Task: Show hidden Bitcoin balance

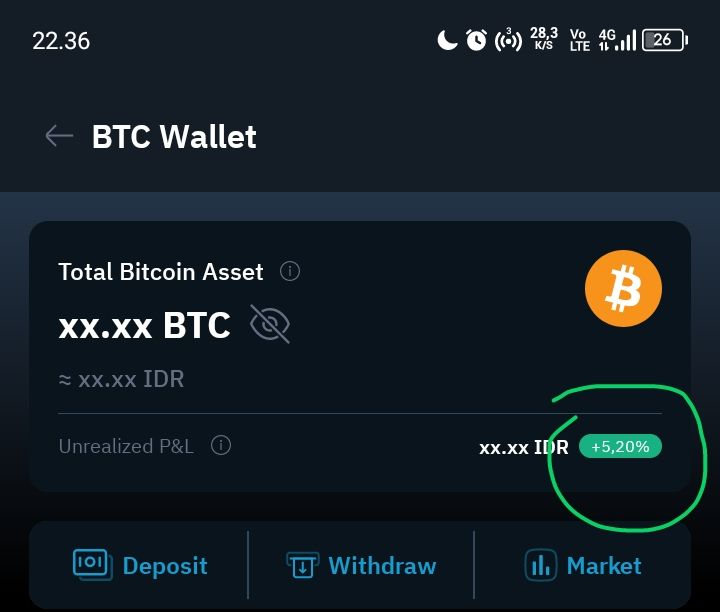Action: [x=270, y=325]
